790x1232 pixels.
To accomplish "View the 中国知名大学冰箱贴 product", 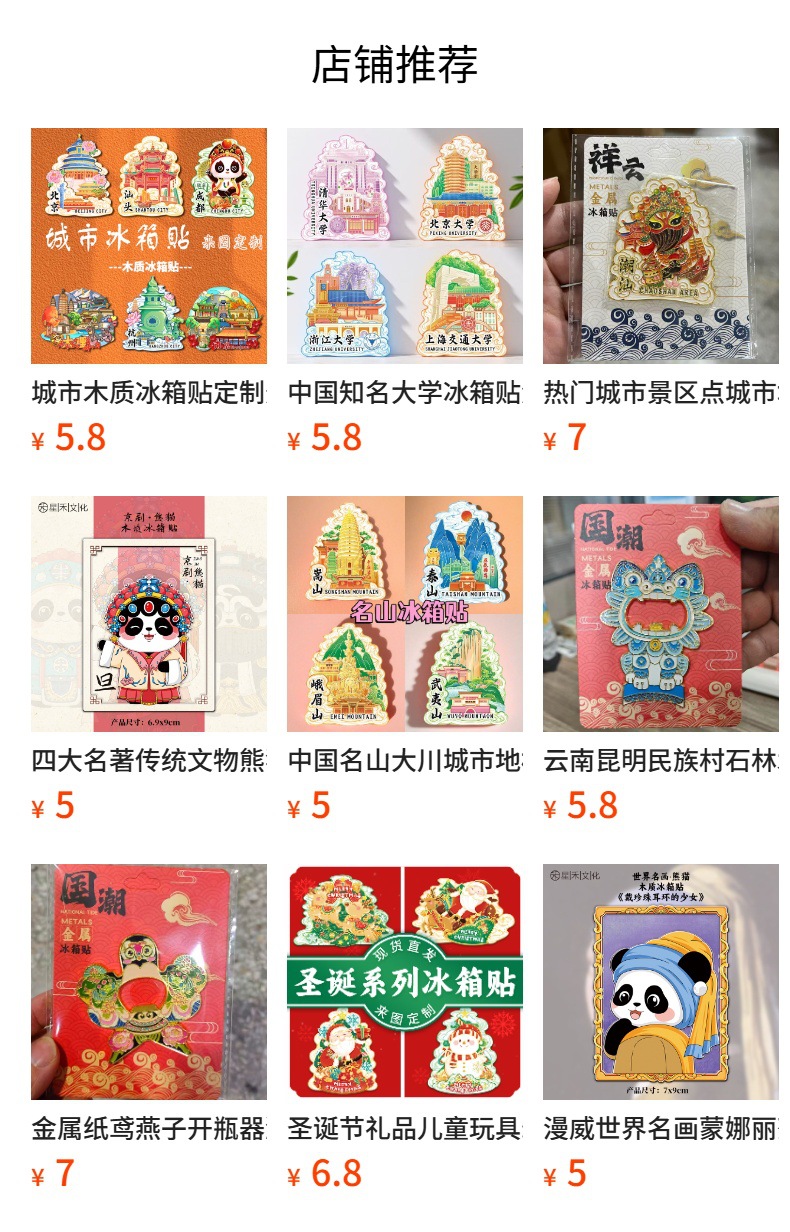I will [404, 246].
